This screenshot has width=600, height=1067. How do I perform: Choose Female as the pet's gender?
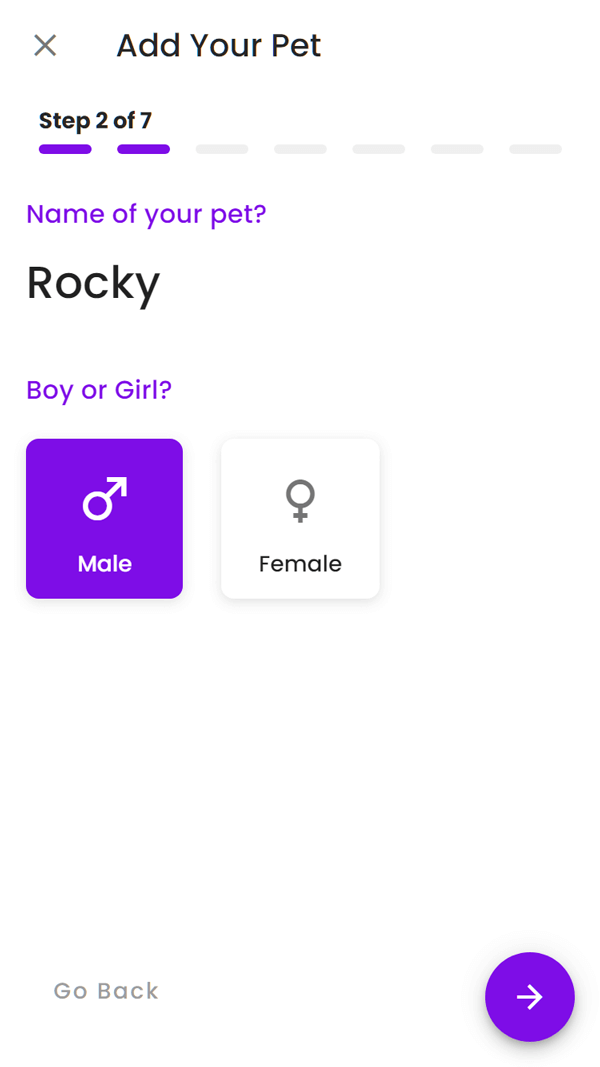[300, 519]
